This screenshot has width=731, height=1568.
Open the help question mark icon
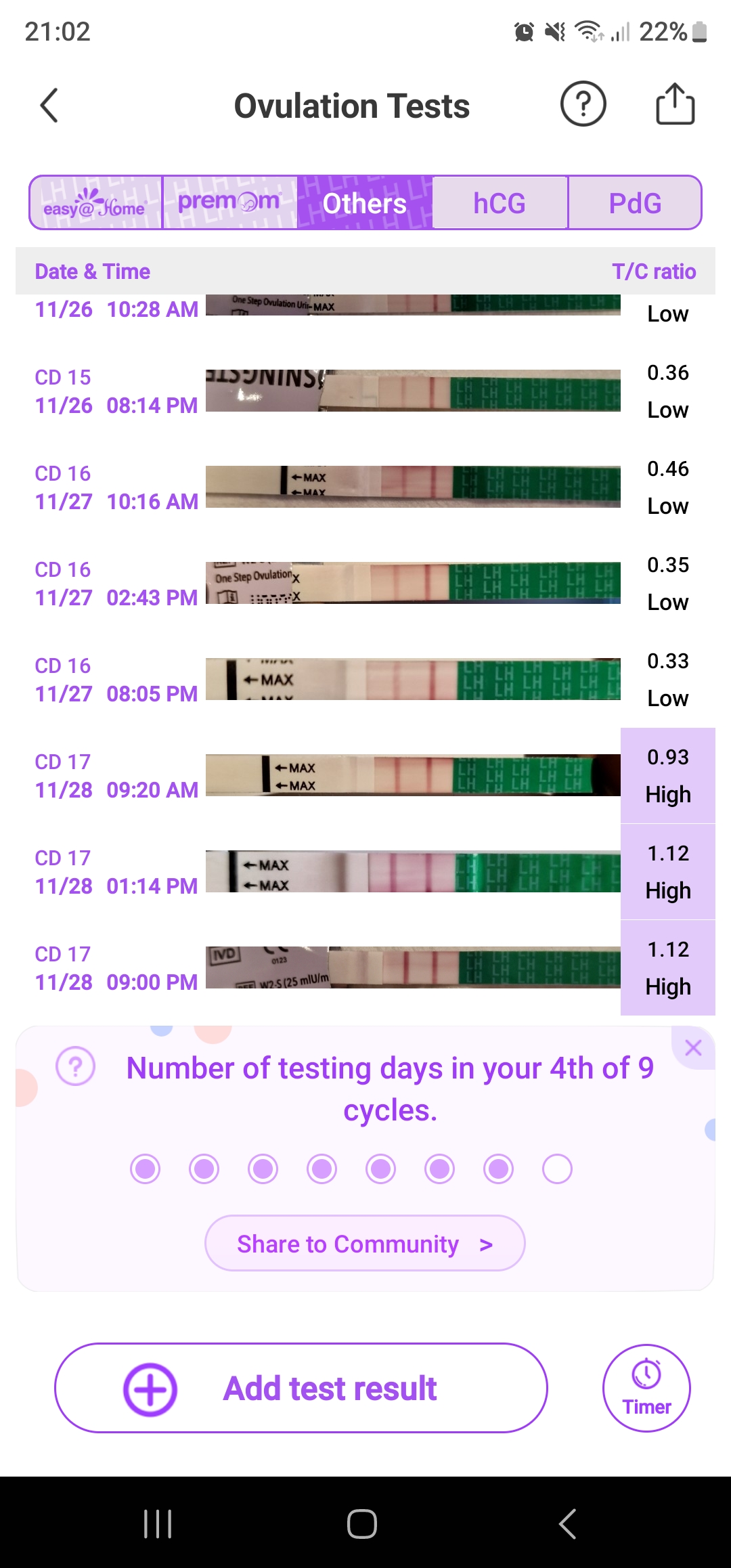click(583, 104)
